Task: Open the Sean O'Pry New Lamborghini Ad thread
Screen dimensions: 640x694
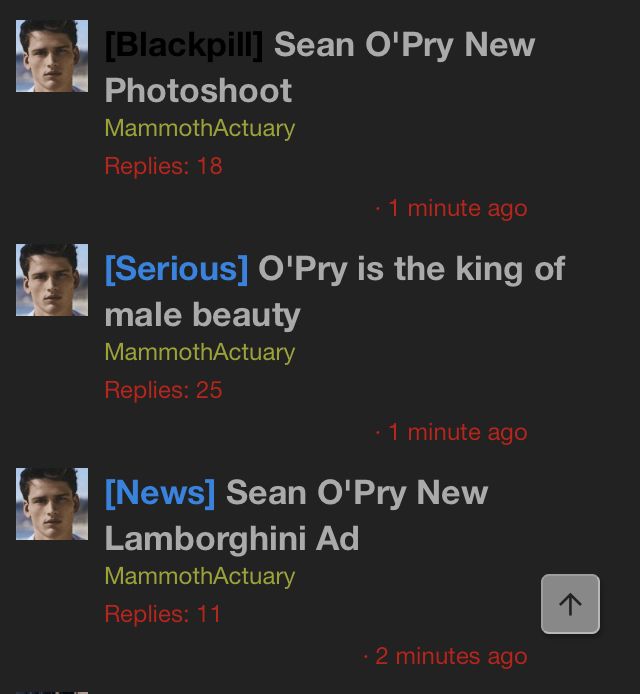Action: pyautogui.click(x=356, y=494)
